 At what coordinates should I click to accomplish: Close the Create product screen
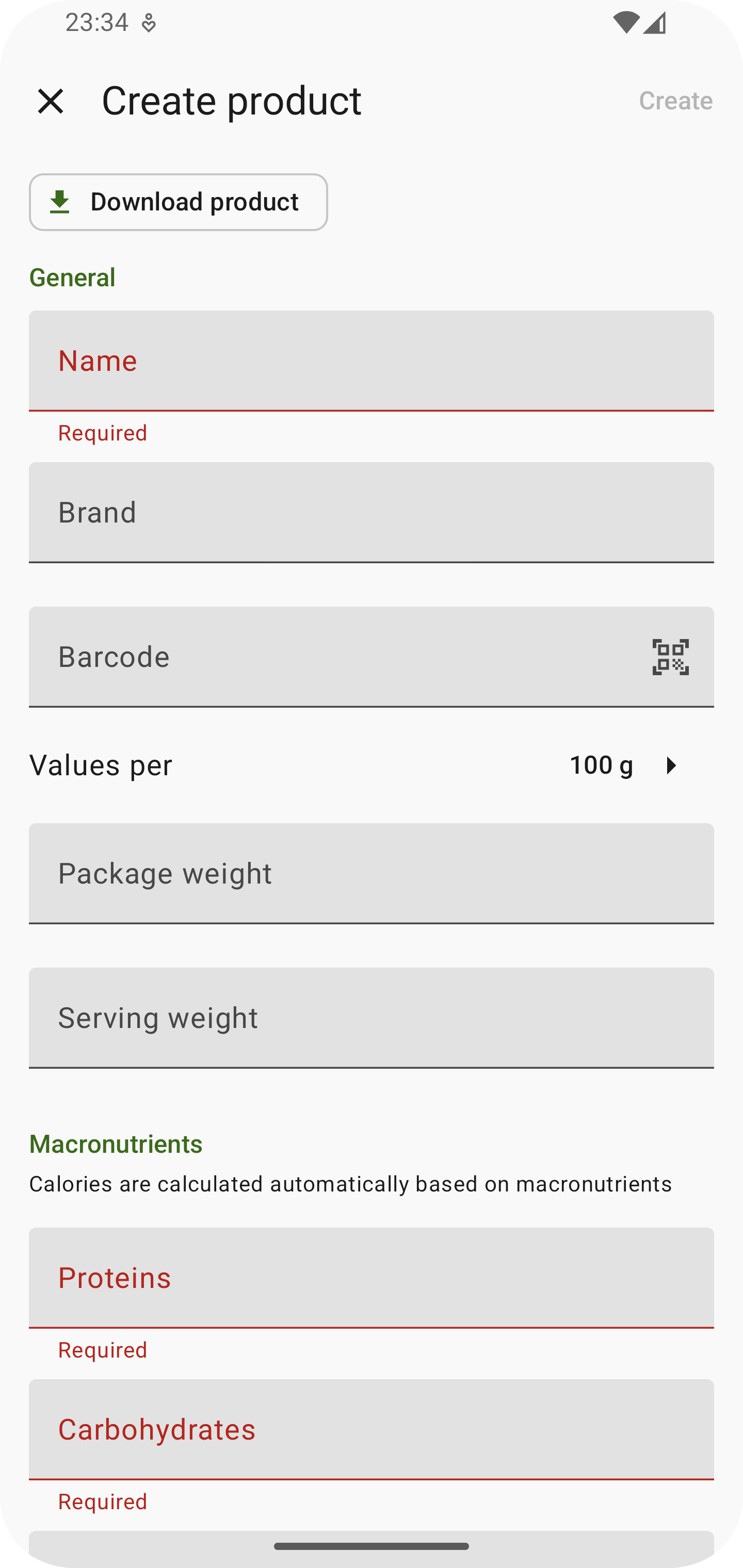[x=51, y=101]
